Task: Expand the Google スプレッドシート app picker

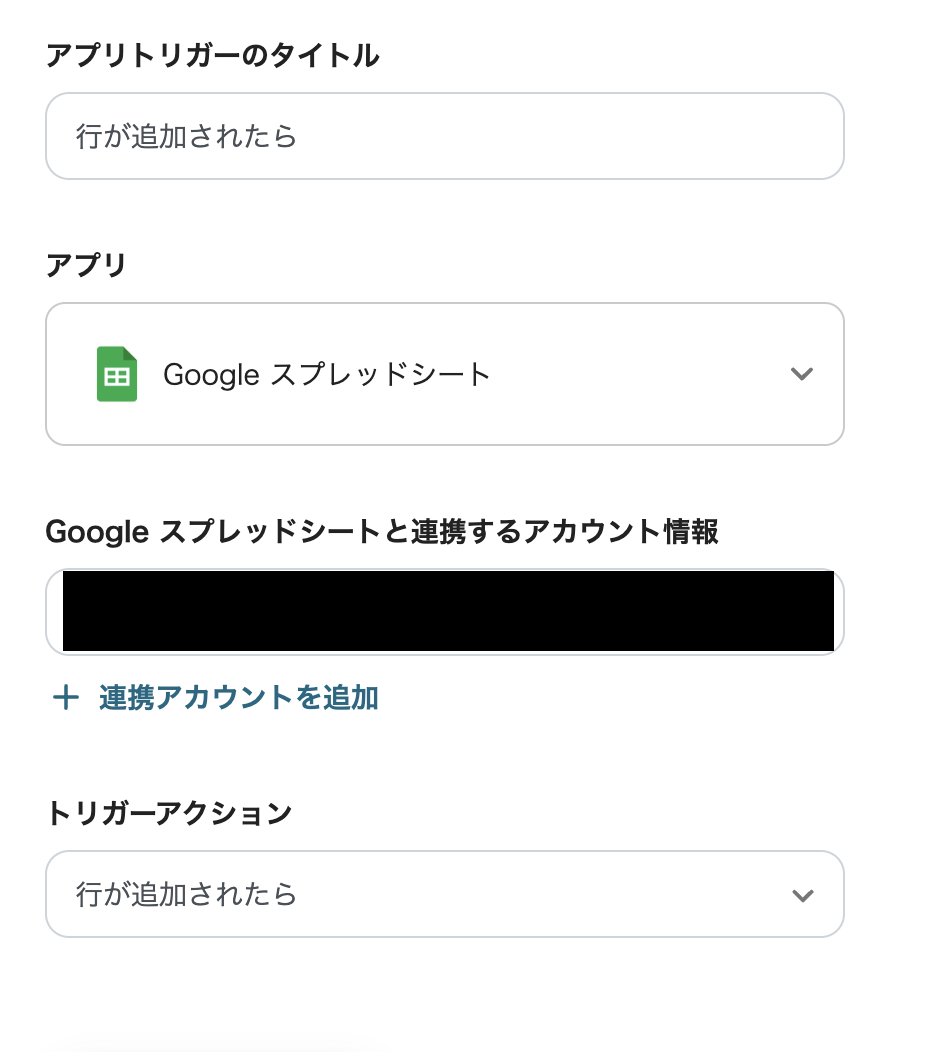Action: coord(444,374)
